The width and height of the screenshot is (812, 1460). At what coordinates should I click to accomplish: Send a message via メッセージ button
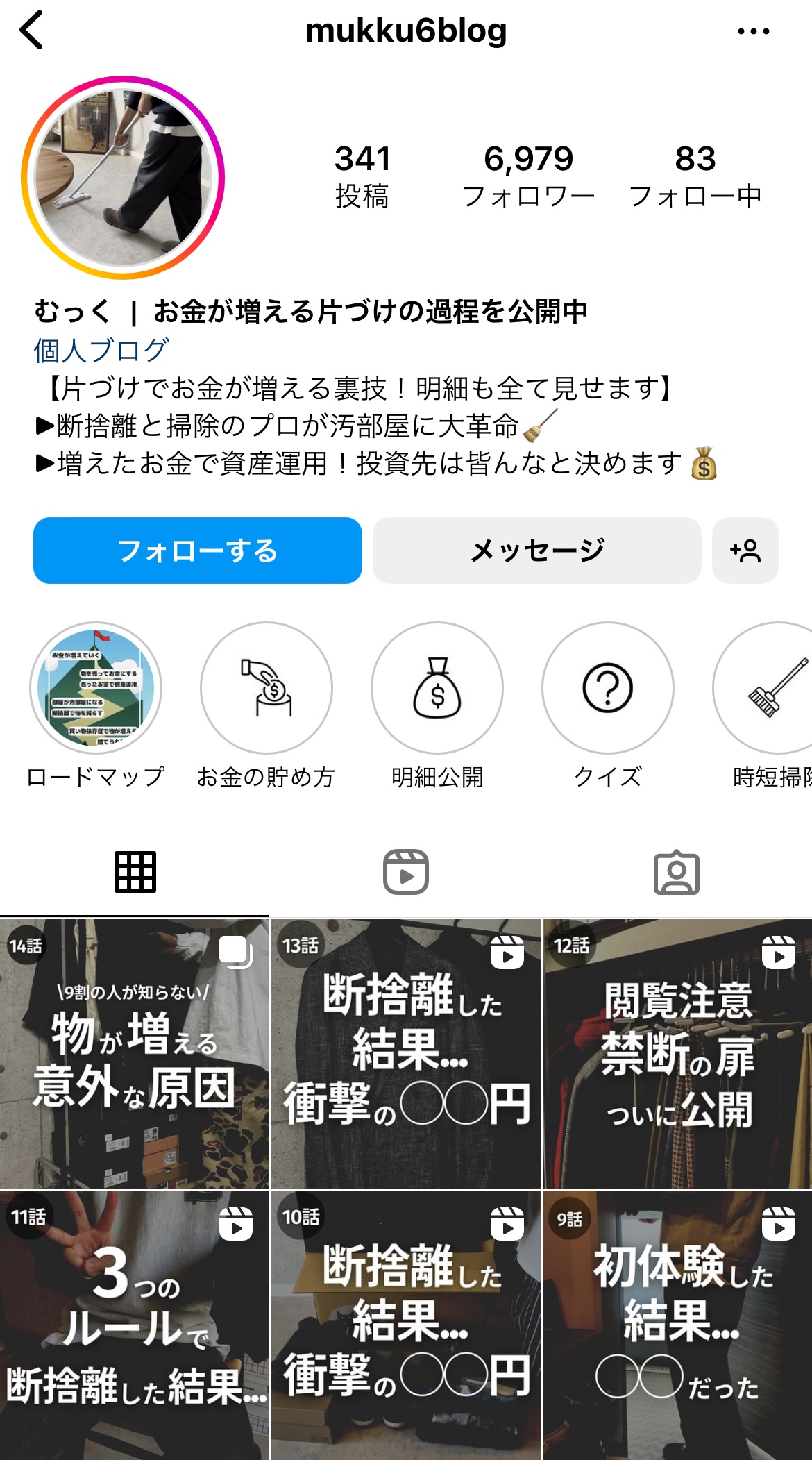pos(536,551)
